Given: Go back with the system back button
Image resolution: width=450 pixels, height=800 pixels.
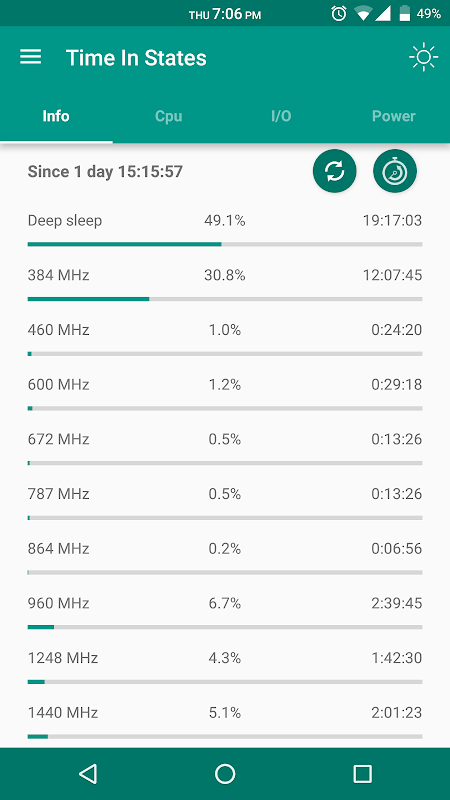Looking at the screenshot, I should pyautogui.click(x=88, y=773).
